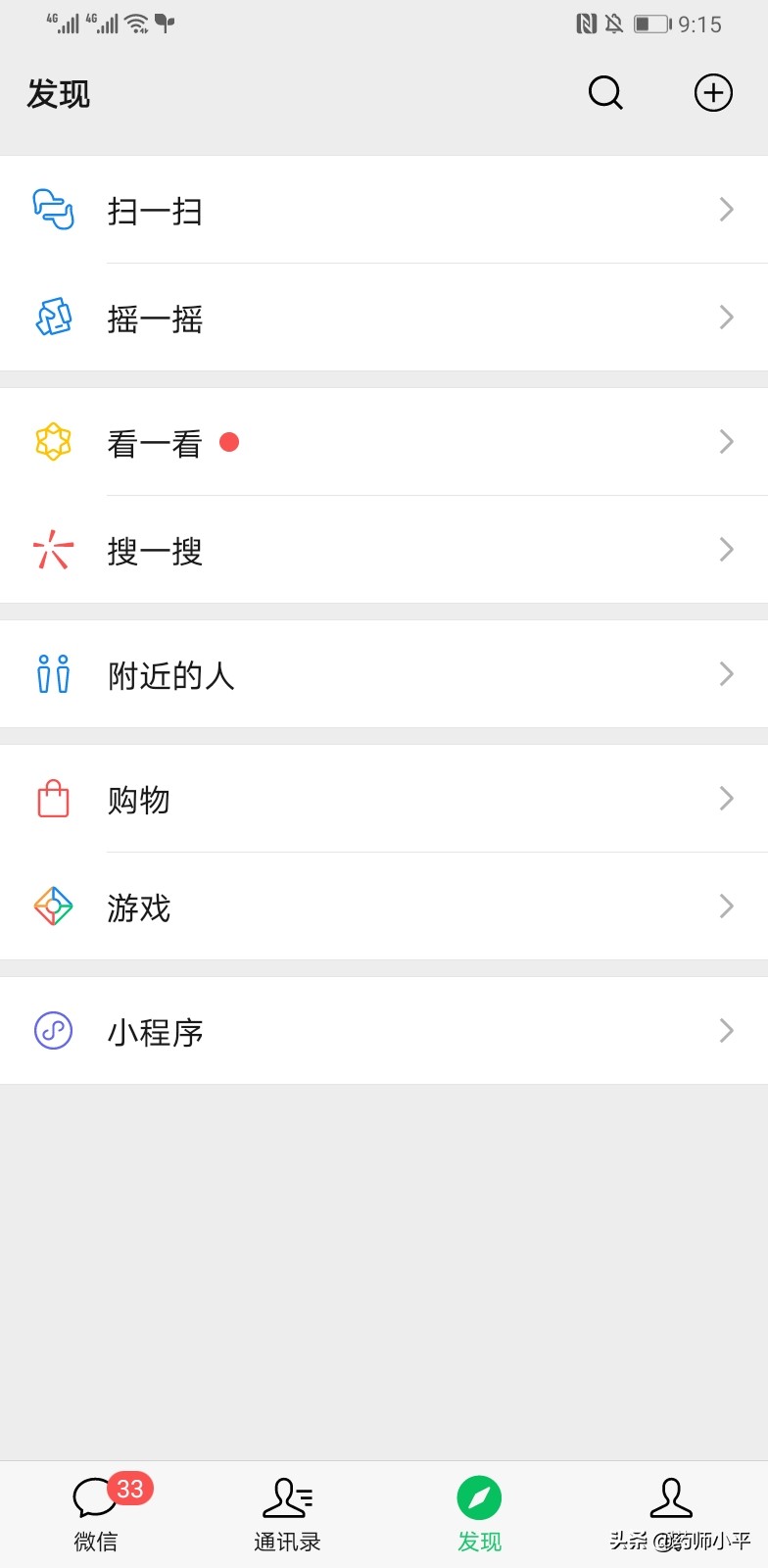
Task: Open the Scan (扫一扫) feature icon
Action: (x=53, y=210)
